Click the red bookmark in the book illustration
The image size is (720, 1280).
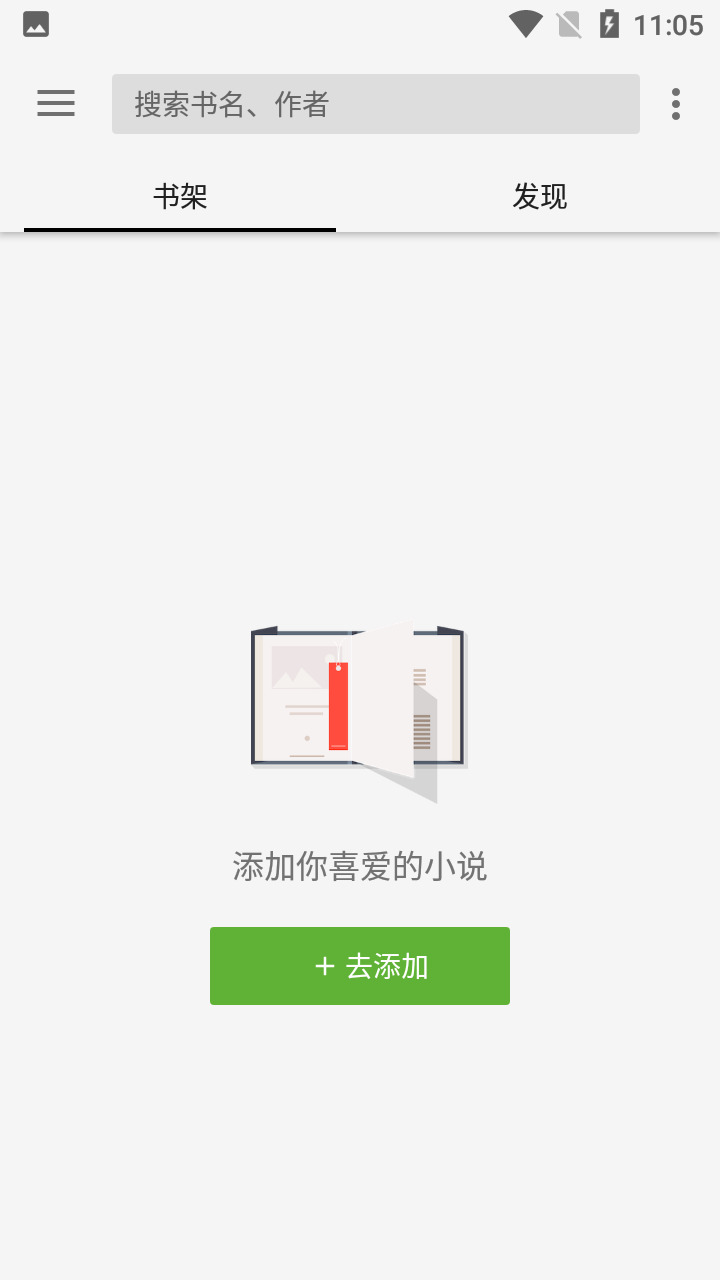pos(339,705)
